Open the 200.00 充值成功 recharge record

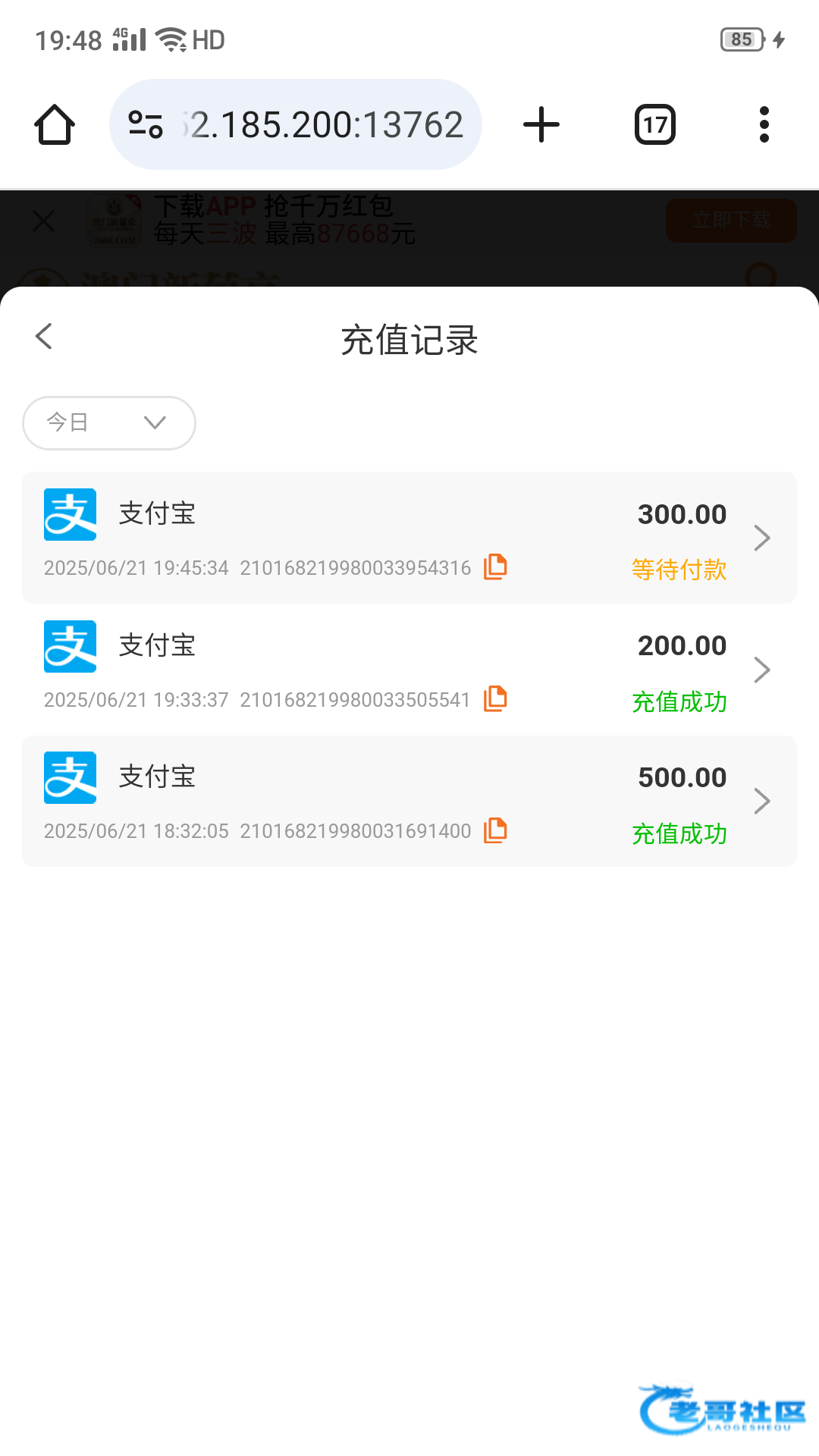(x=409, y=669)
